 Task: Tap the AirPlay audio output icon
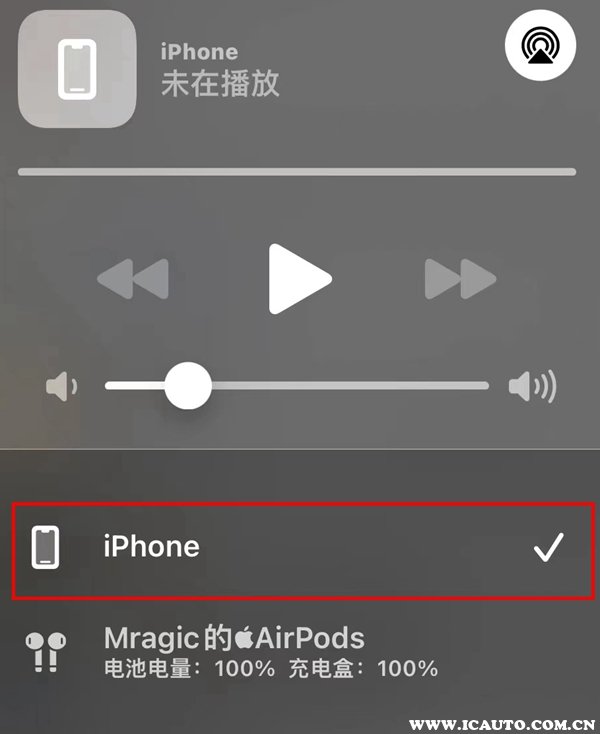coord(541,45)
